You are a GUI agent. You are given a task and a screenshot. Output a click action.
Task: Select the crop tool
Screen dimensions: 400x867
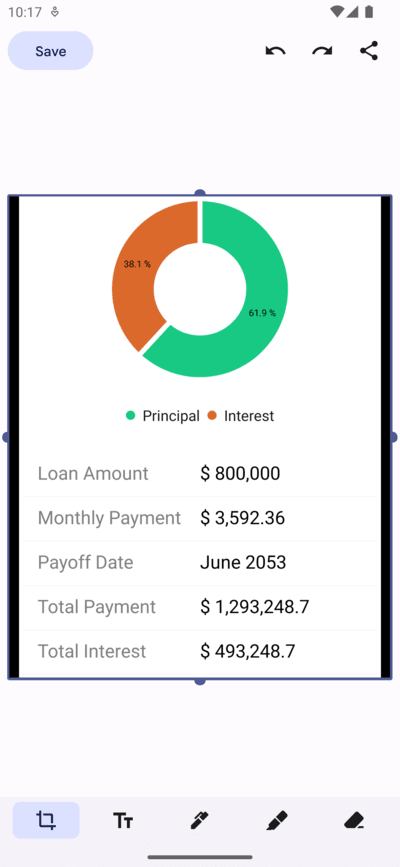coord(46,820)
